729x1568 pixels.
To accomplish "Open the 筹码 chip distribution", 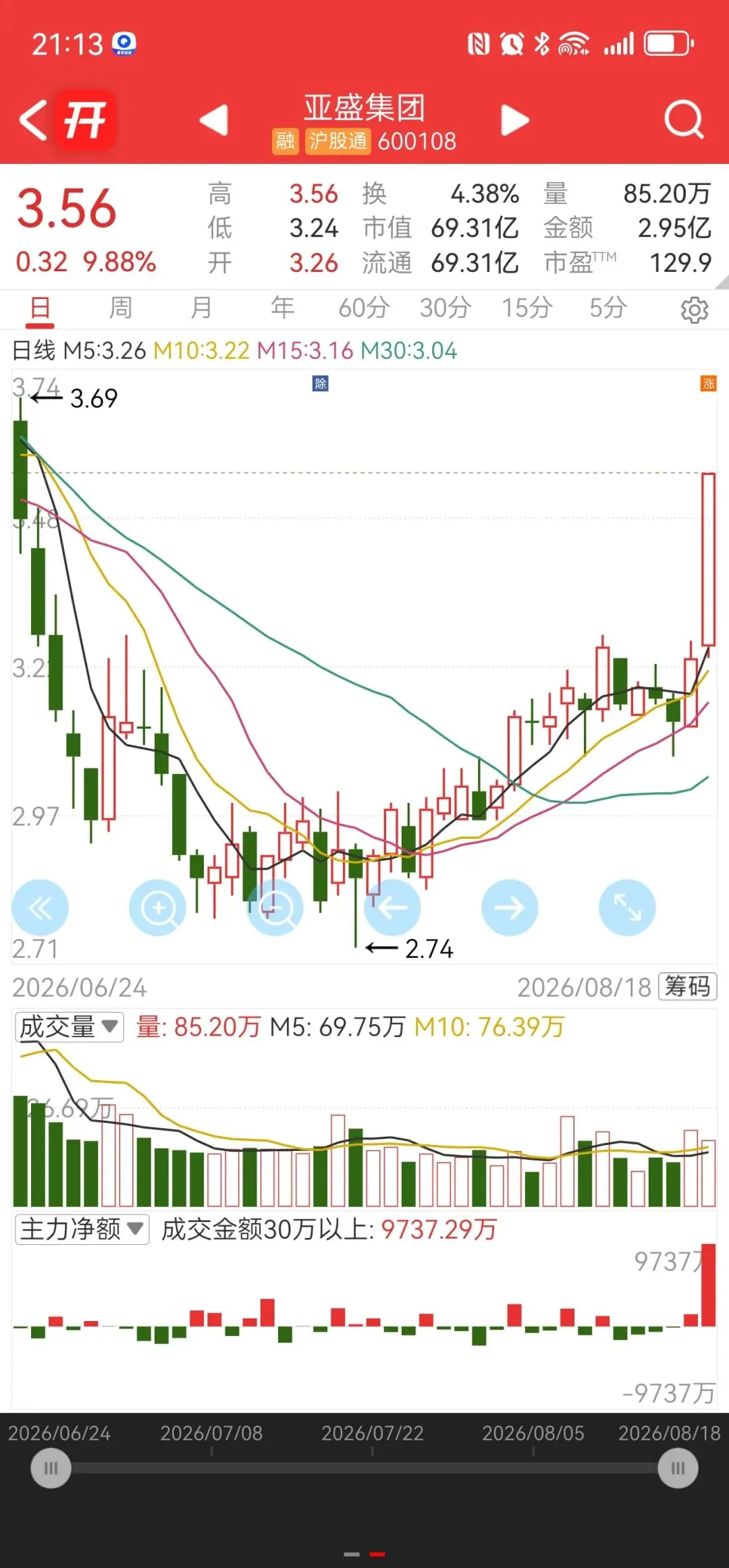I will [687, 986].
